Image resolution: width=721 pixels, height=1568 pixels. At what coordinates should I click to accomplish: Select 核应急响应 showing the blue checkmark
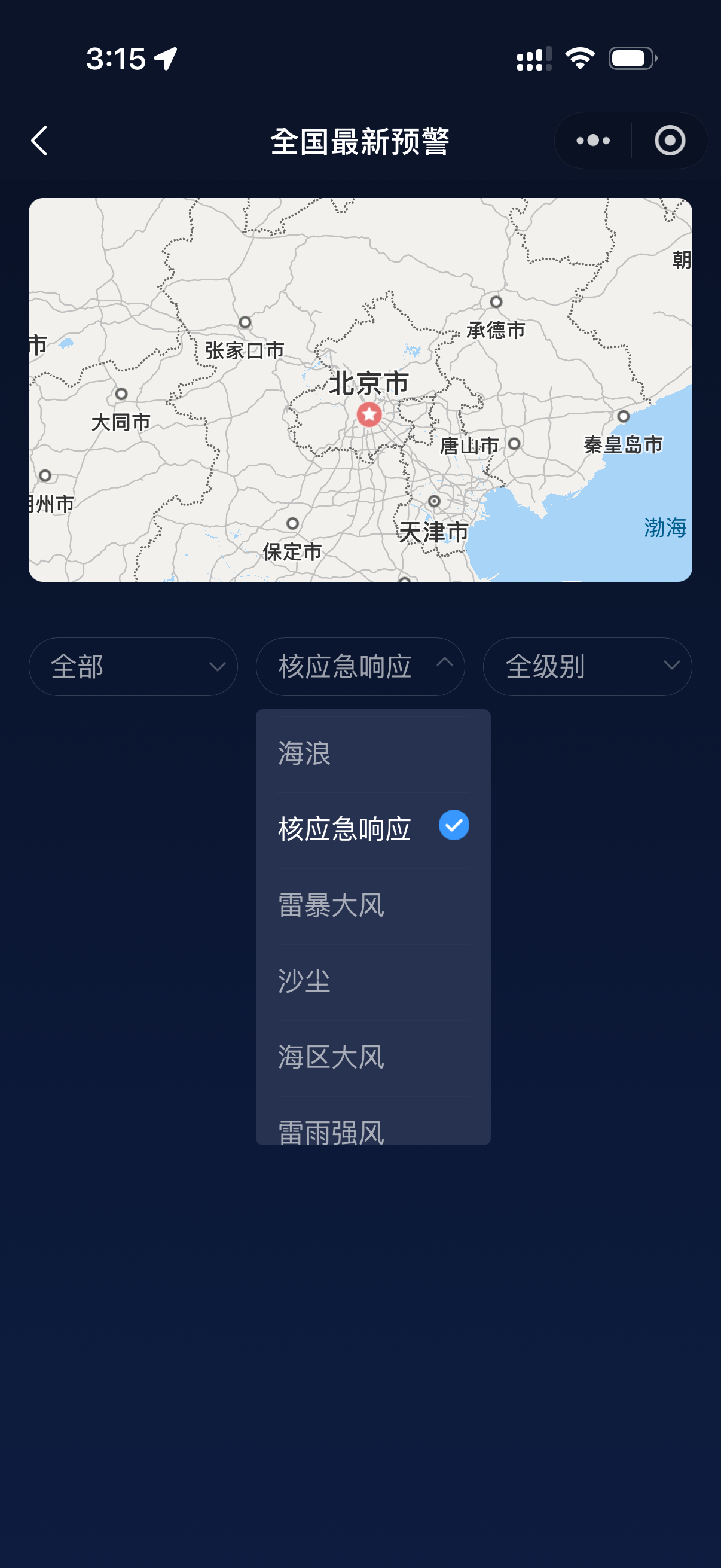pos(345,828)
